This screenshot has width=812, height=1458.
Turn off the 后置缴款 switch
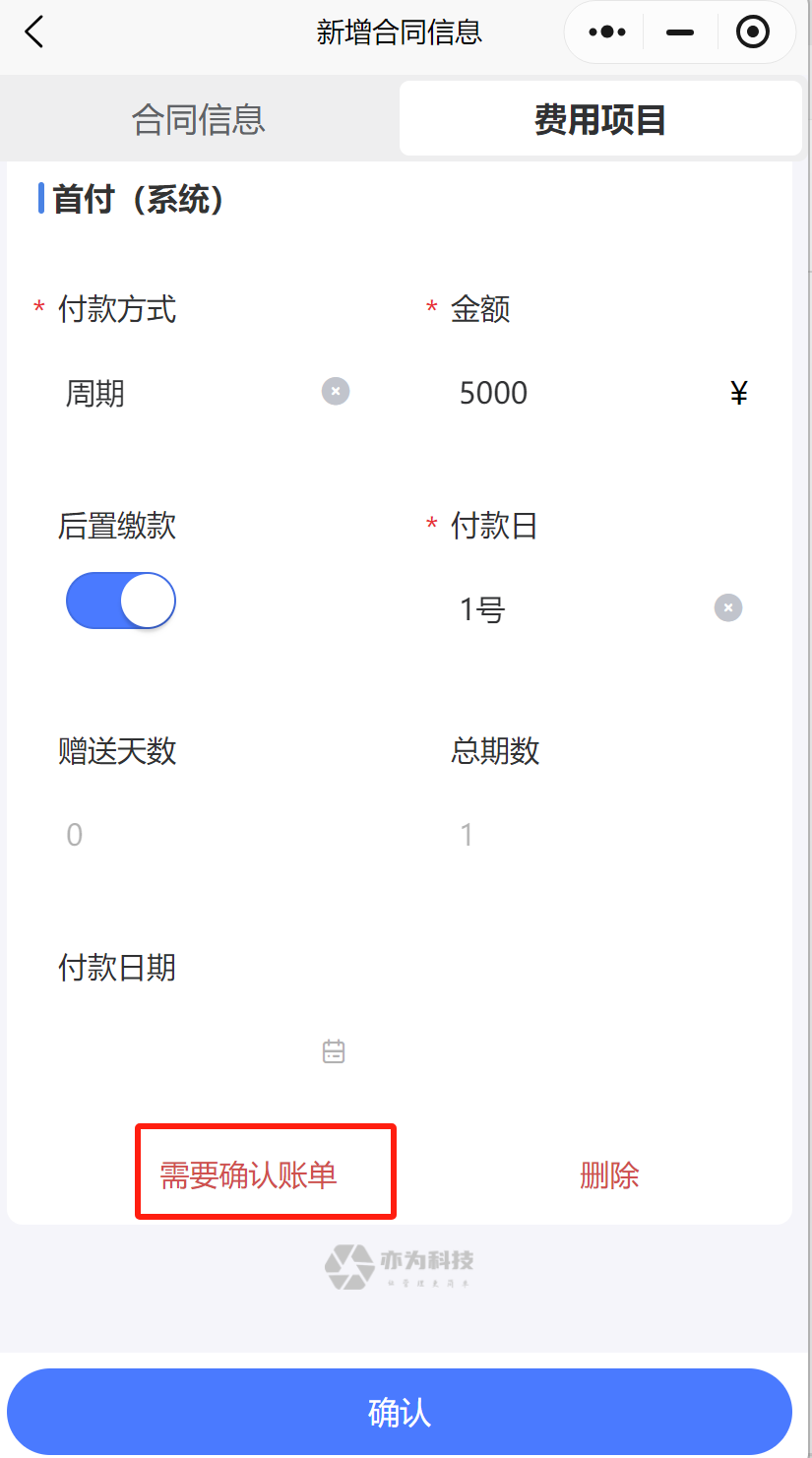(121, 601)
